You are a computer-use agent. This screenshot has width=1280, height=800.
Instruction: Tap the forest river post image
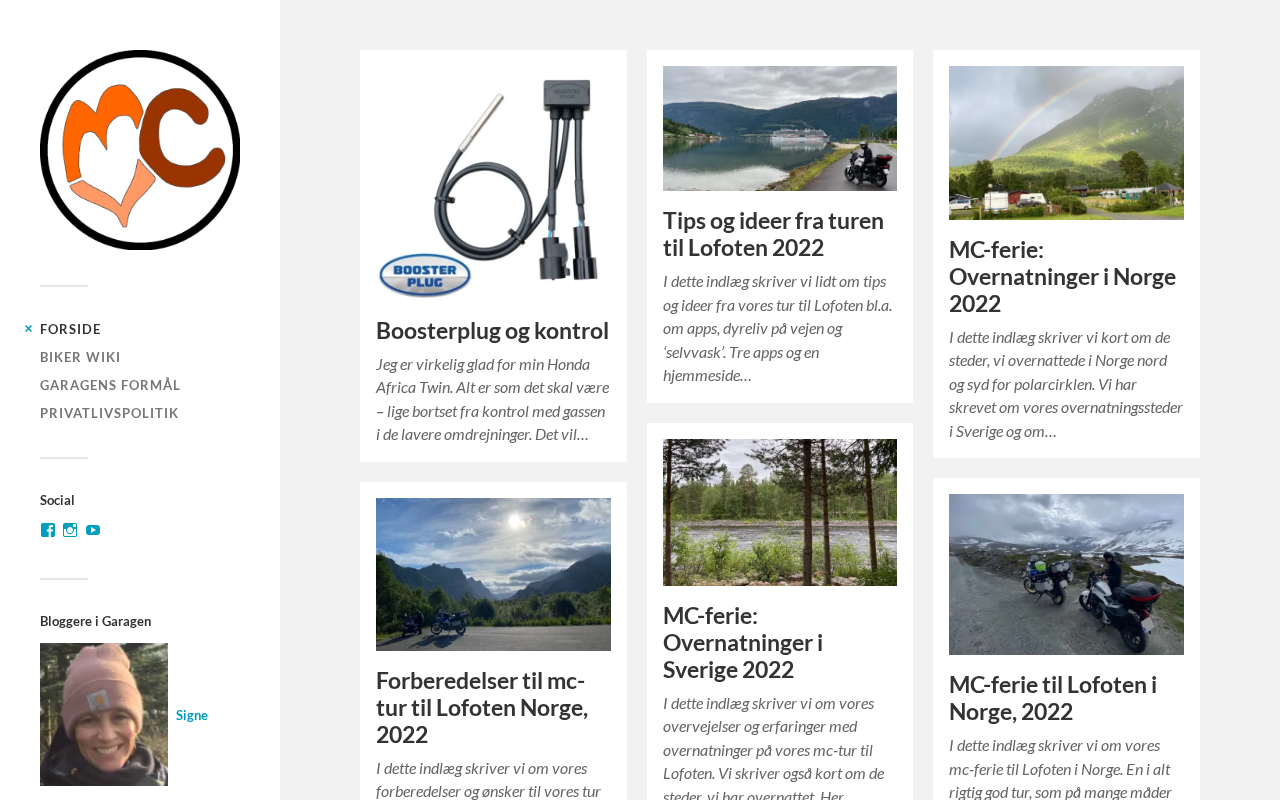(780, 512)
